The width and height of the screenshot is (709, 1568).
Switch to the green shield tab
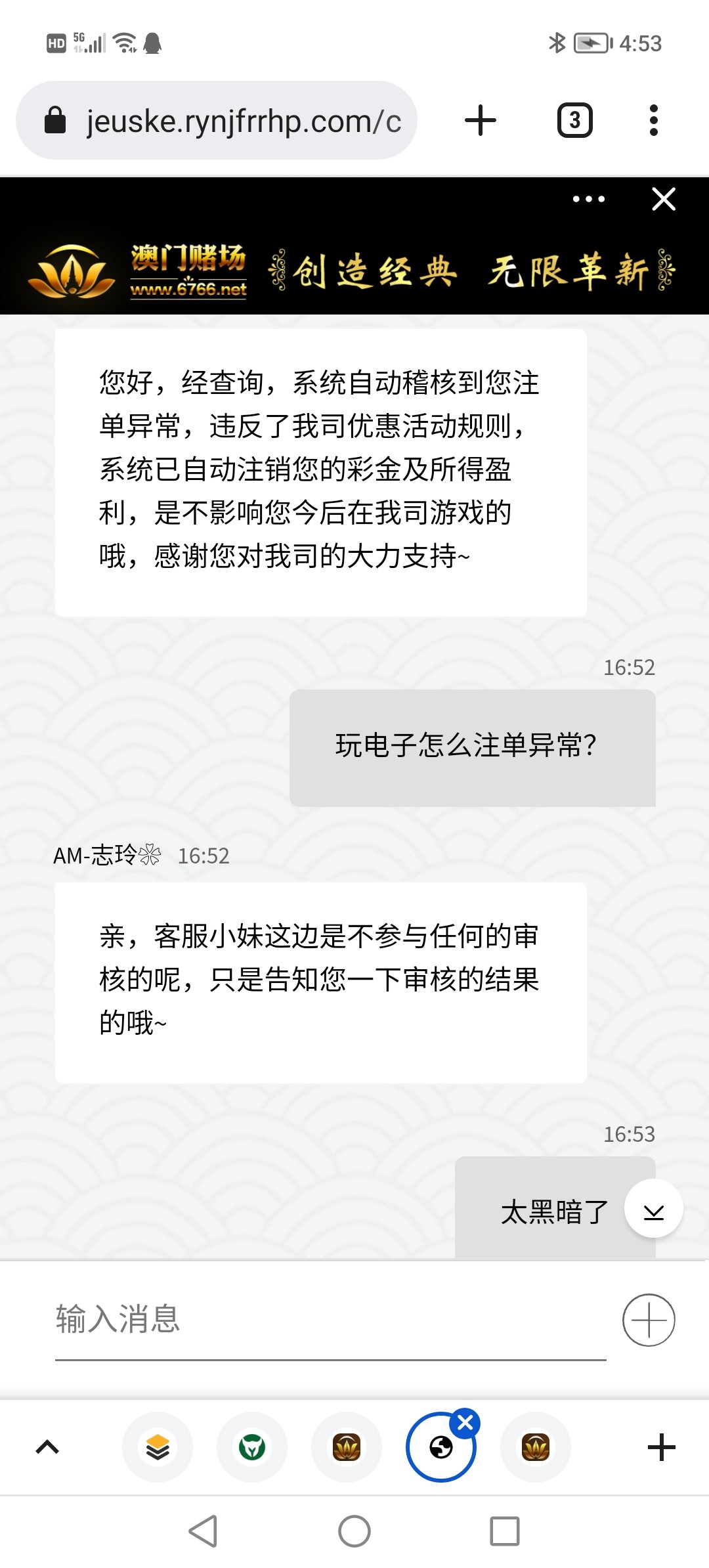pos(252,1447)
